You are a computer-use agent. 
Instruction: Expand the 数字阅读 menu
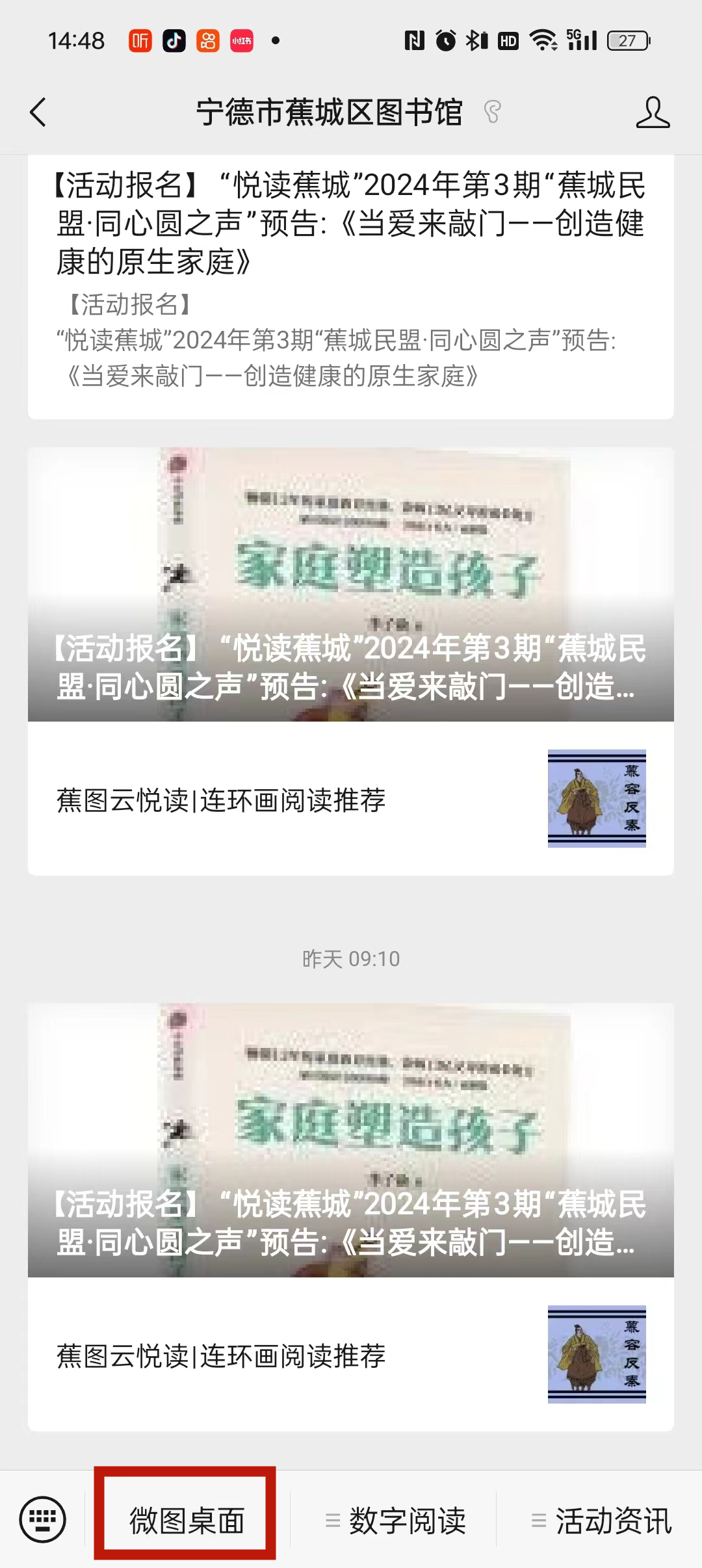[x=395, y=1520]
